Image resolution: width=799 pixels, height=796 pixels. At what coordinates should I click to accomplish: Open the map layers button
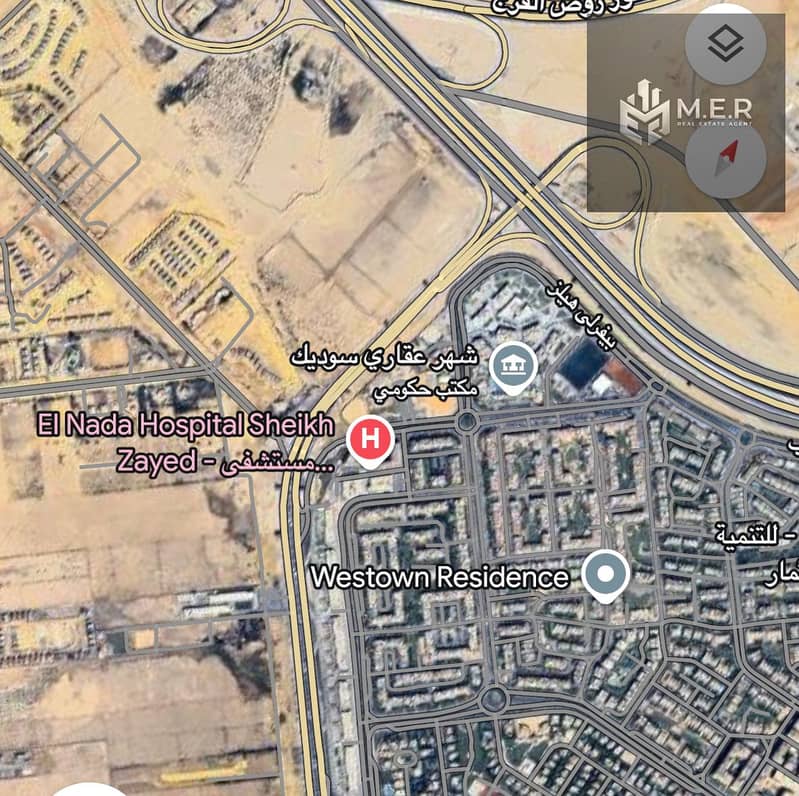point(726,44)
